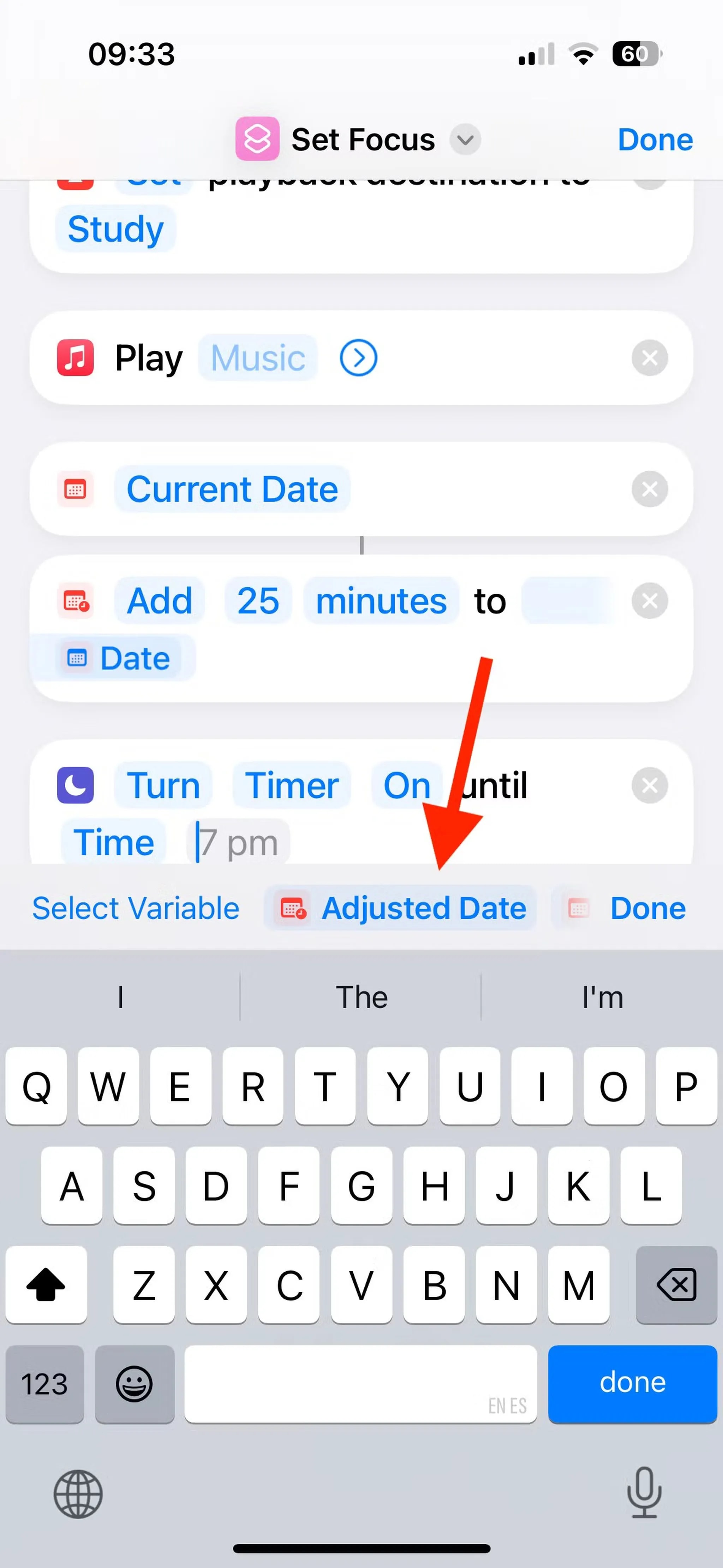Change the Add operation parameter
This screenshot has height=1568, width=723.
coord(160,601)
